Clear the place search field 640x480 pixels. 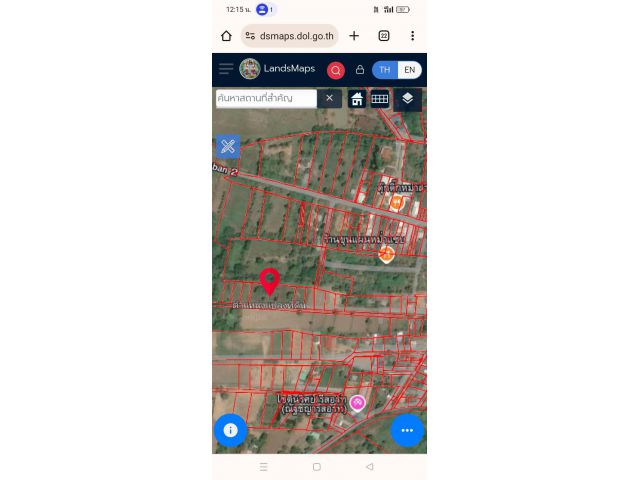(329, 98)
